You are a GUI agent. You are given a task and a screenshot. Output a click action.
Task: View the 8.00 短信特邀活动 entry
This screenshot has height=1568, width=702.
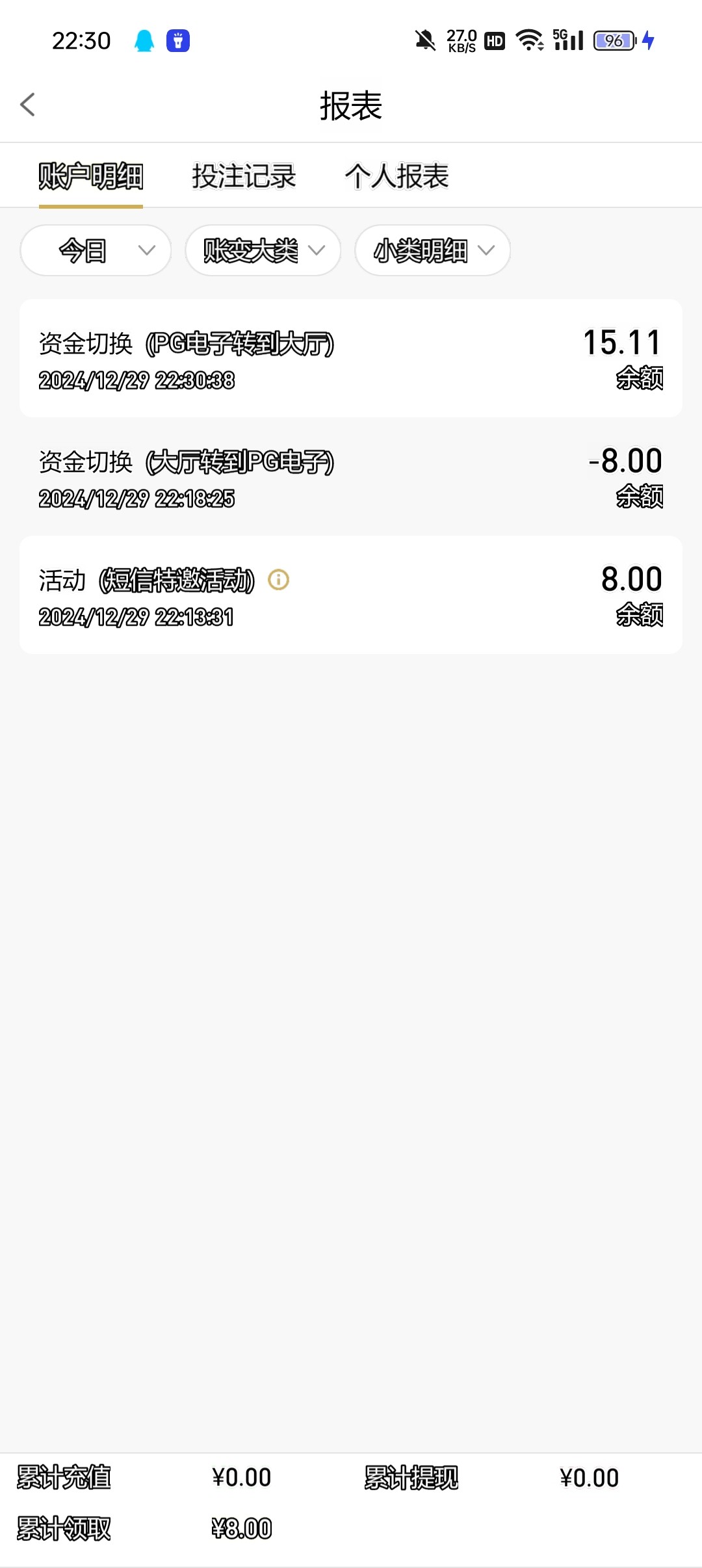[351, 595]
